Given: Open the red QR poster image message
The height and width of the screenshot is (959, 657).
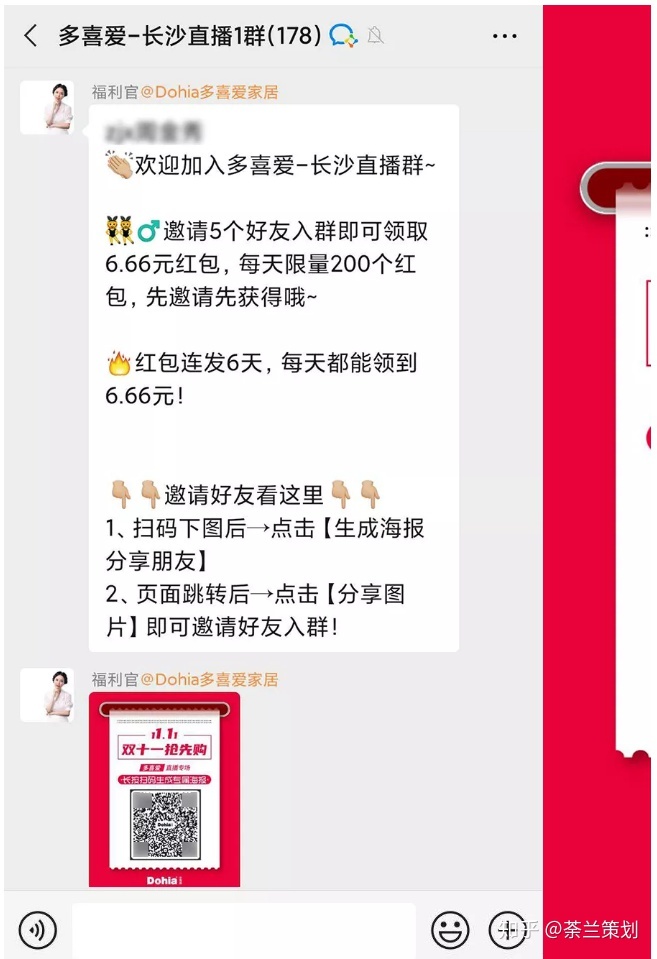Looking at the screenshot, I should coord(164,790).
